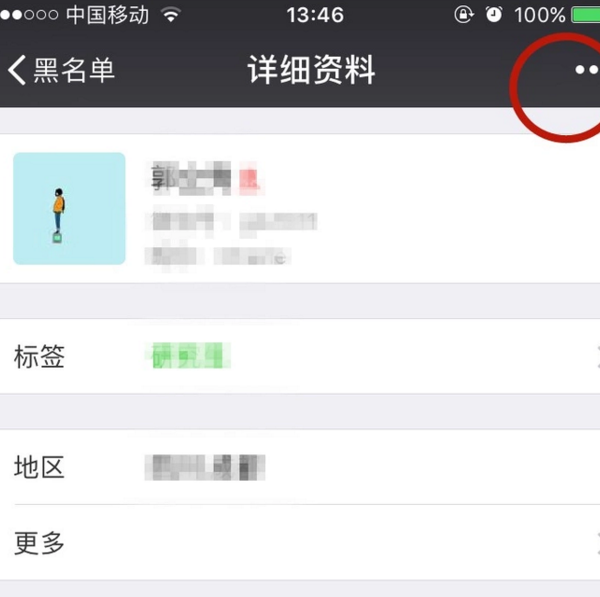Open the 更多 row for more details
600x597 pixels.
[x=300, y=543]
